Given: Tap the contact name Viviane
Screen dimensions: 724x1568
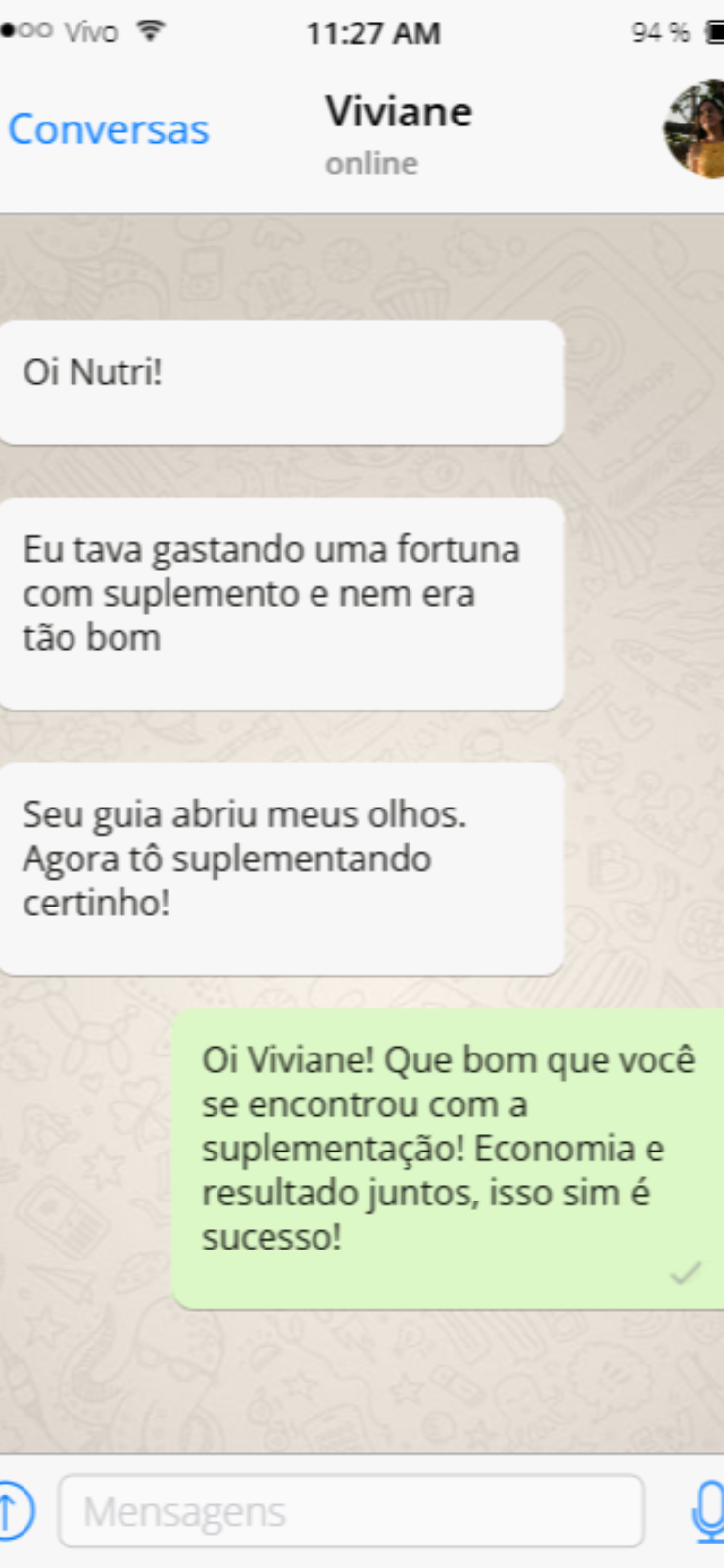Looking at the screenshot, I should pyautogui.click(x=399, y=111).
